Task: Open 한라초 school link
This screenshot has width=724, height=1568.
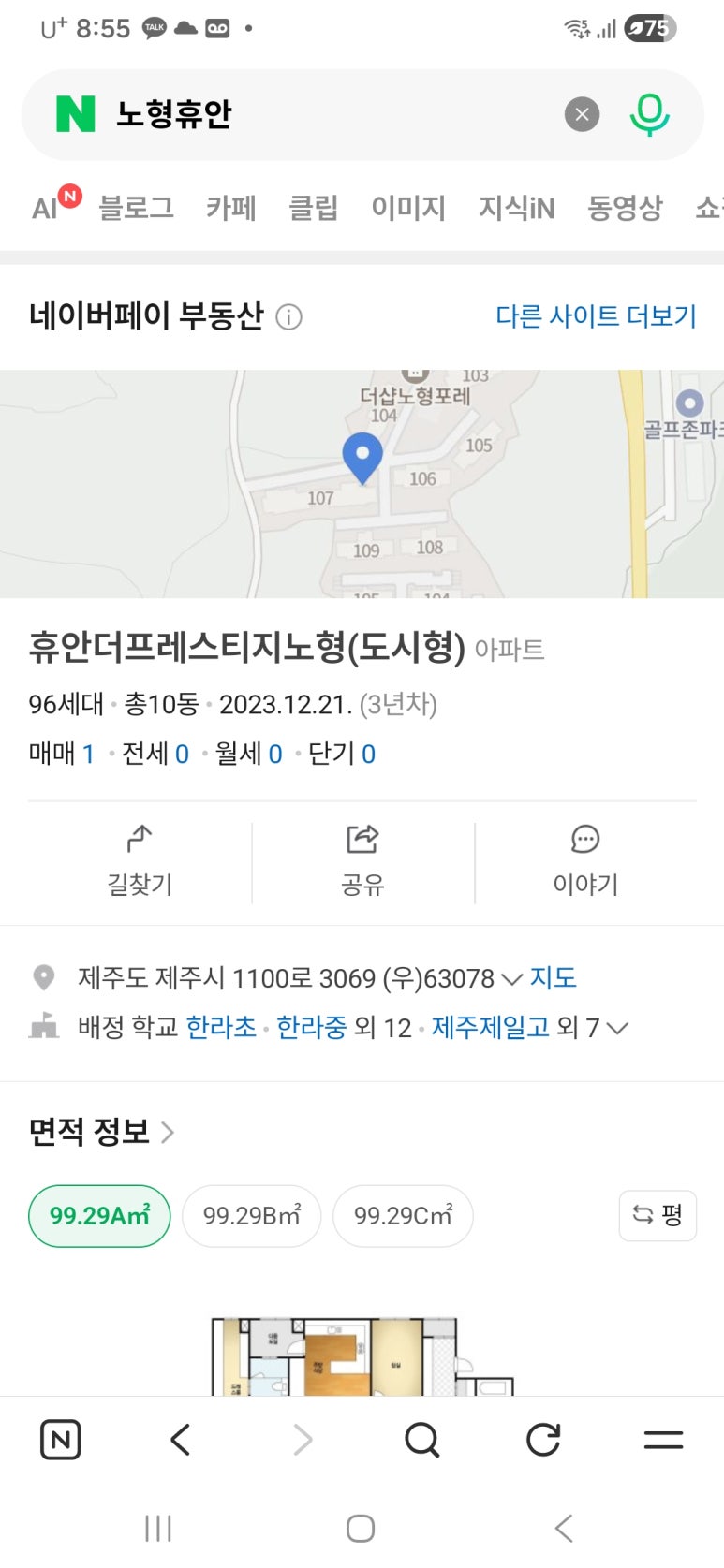Action: 221,1027
